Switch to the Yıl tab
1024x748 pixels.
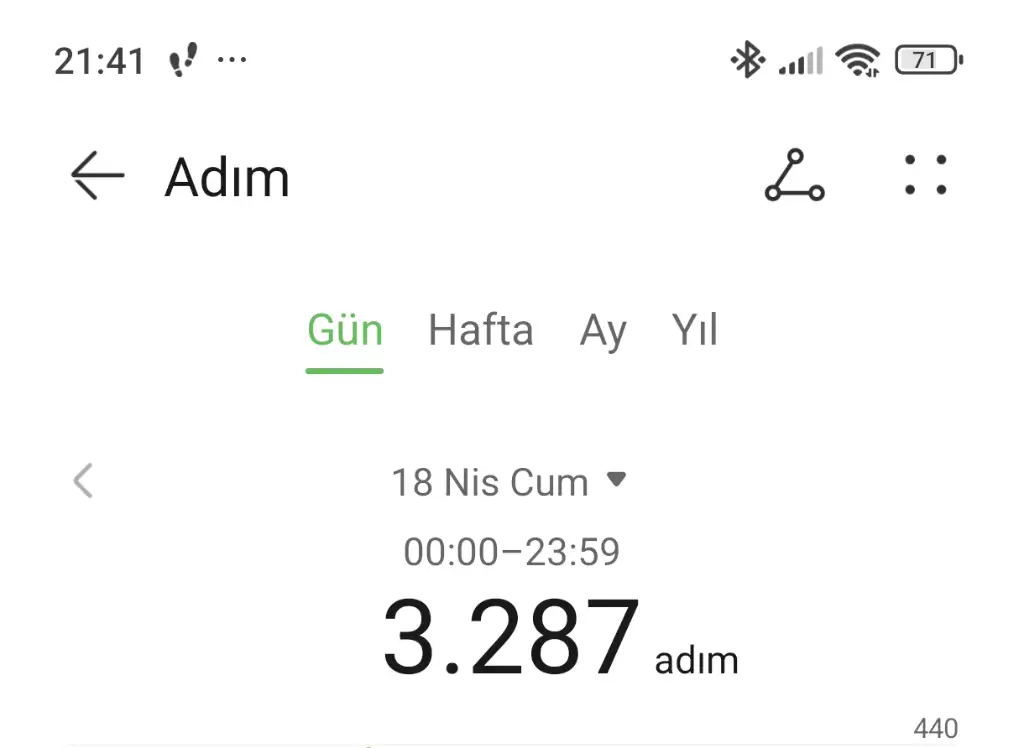click(695, 331)
